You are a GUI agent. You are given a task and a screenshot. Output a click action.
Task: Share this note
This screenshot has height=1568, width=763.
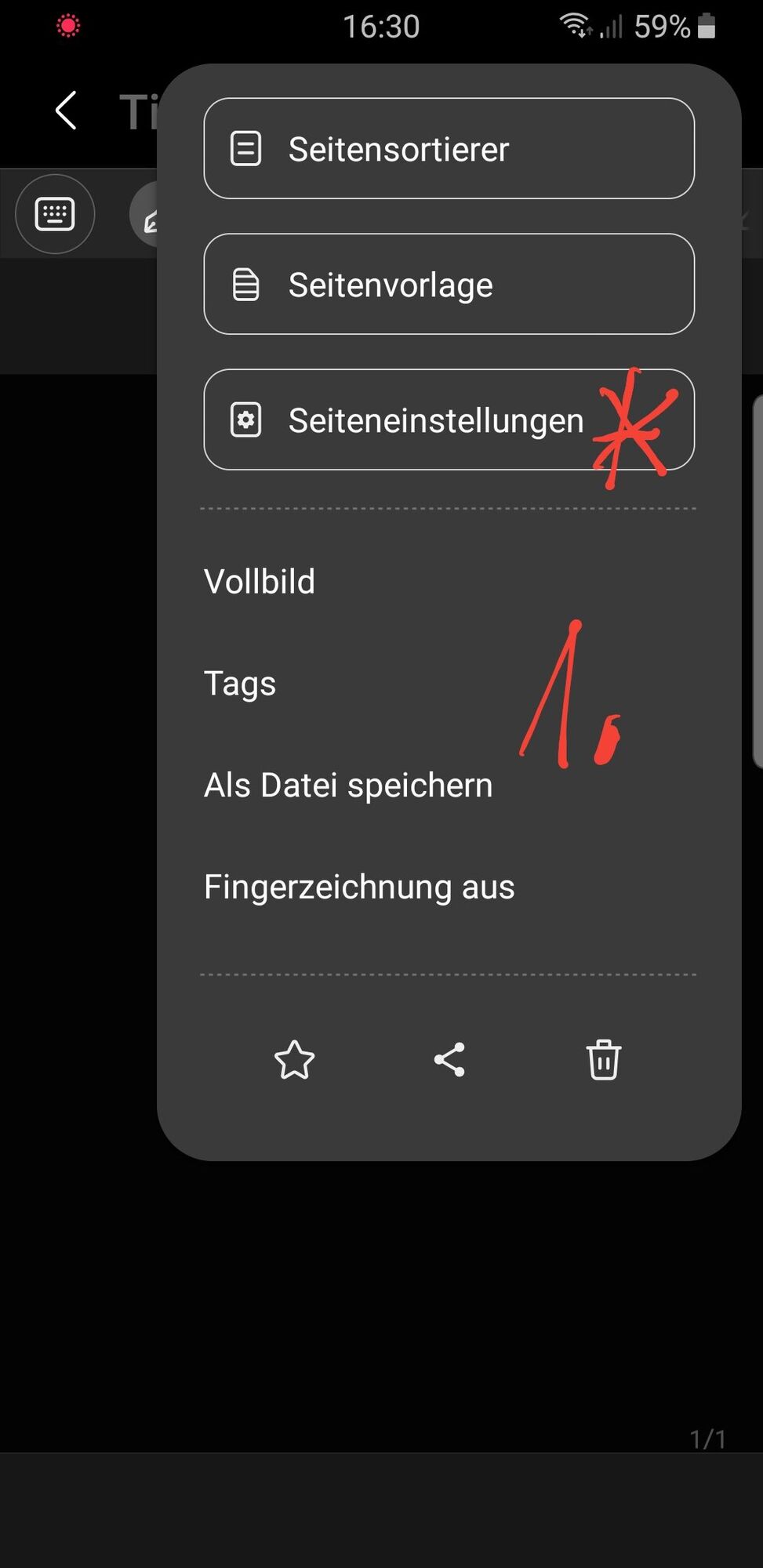(x=449, y=1061)
